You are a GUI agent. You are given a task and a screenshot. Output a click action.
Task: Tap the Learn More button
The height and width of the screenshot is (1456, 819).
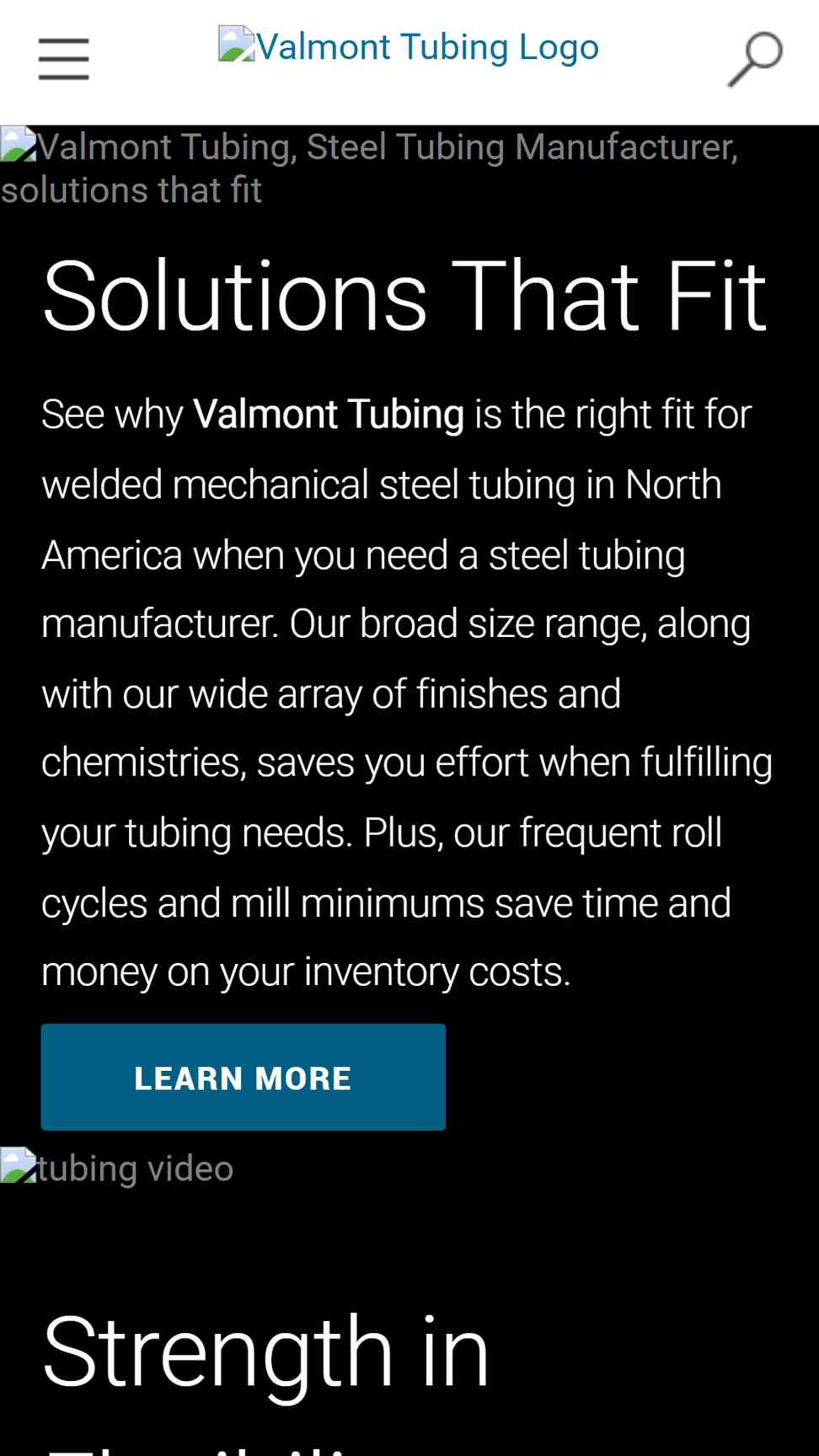243,1077
